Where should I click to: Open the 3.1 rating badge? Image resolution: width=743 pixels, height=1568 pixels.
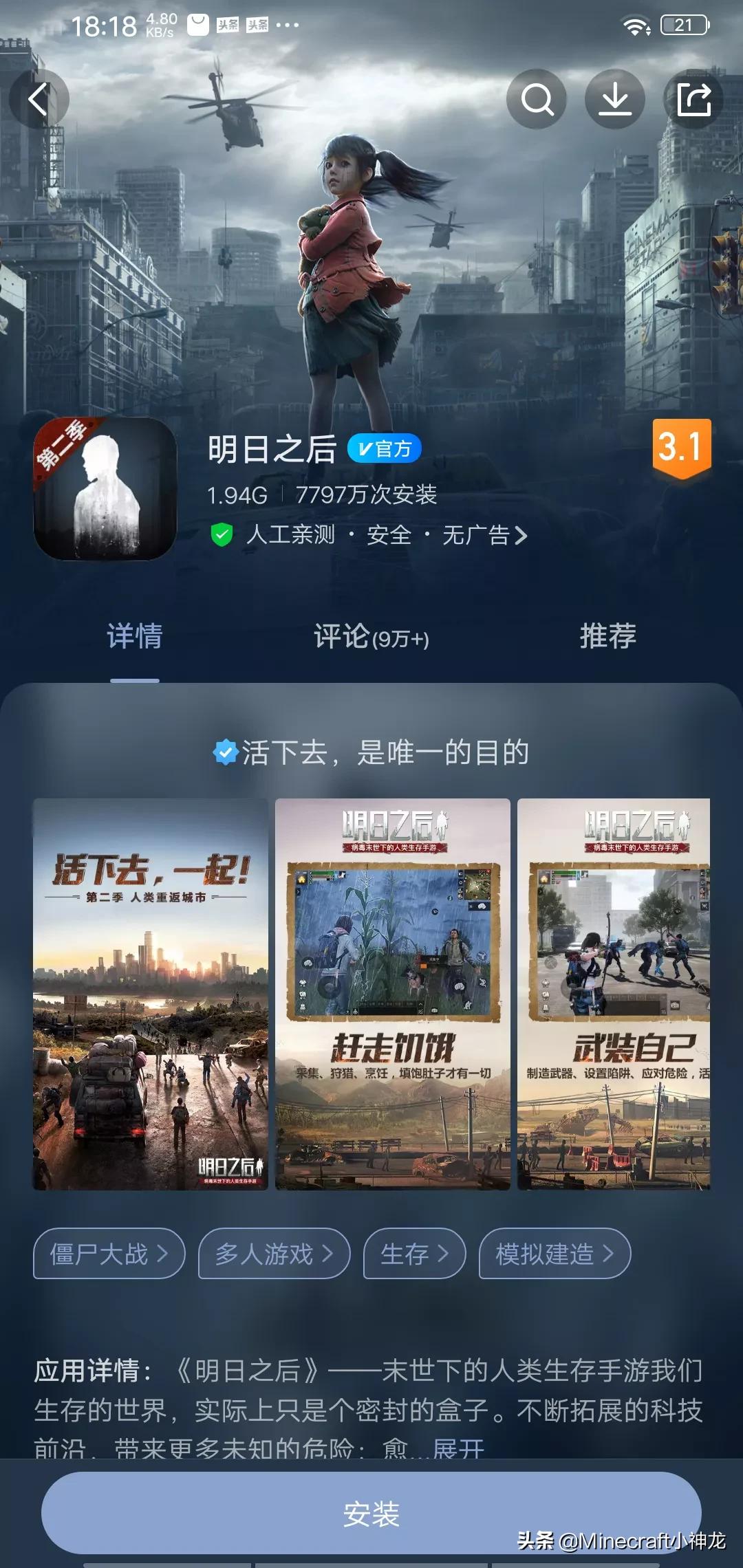[x=681, y=448]
